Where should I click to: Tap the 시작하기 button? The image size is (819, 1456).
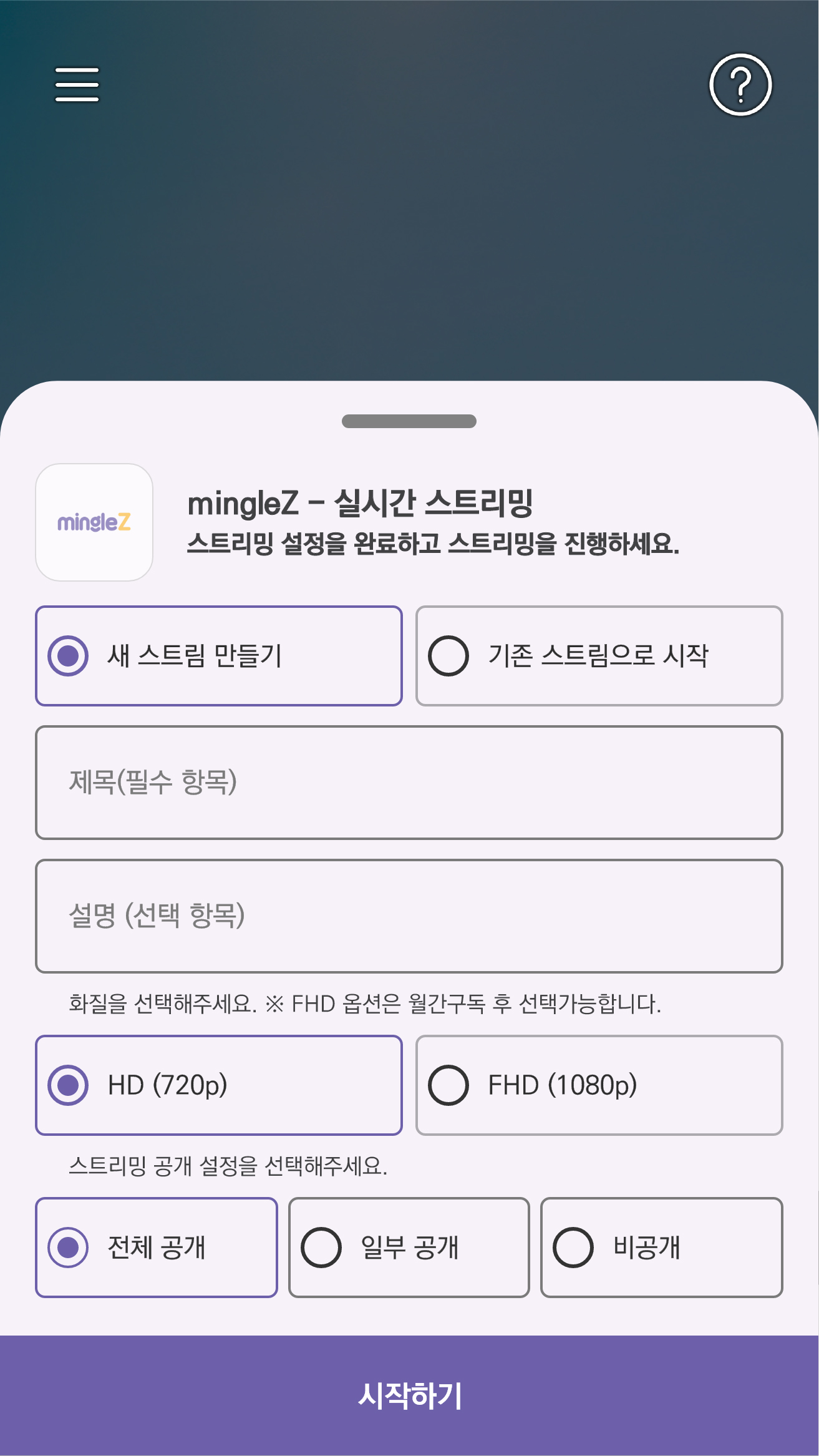(x=409, y=1395)
